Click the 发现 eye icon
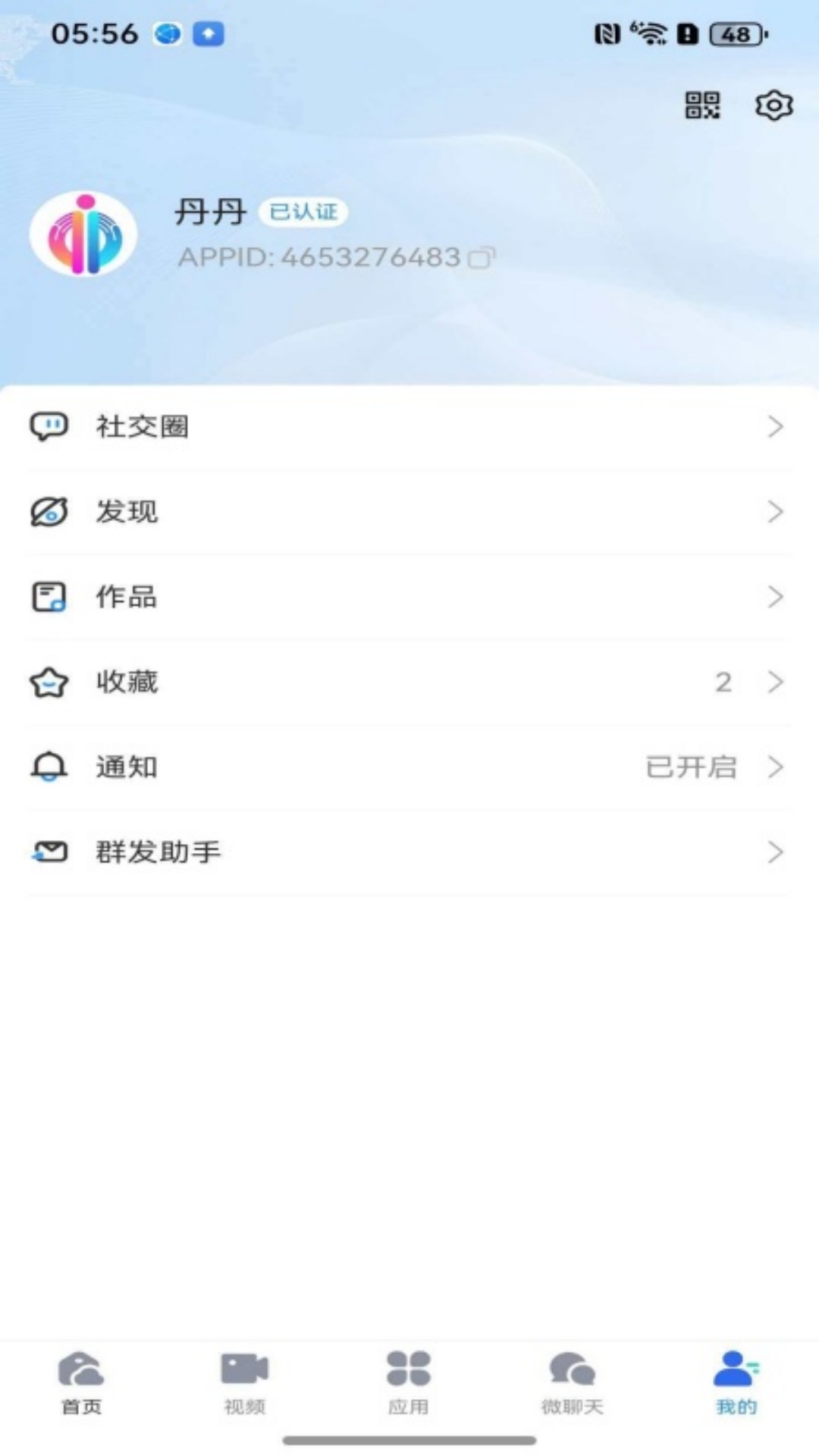The image size is (819, 1456). pos(49,512)
